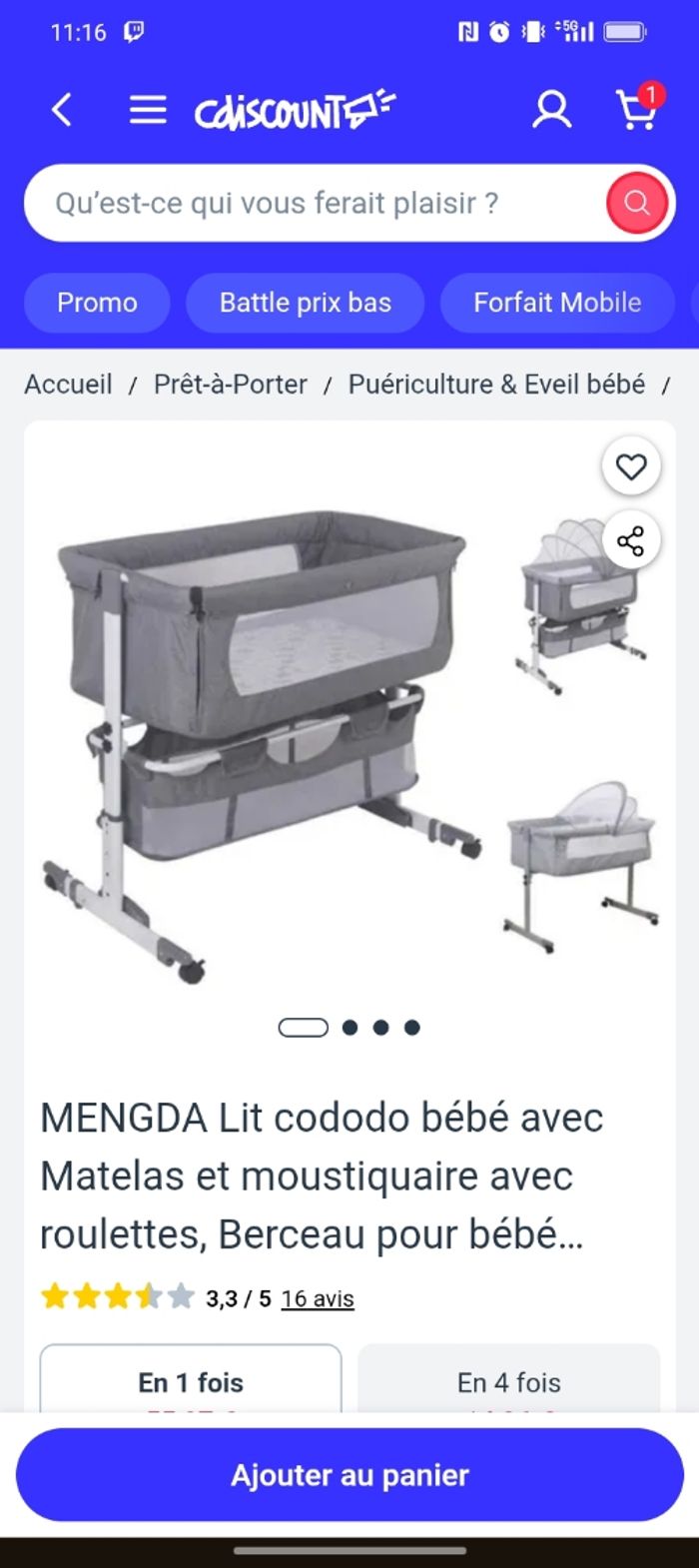Read the 16 avis reviews
Image resolution: width=699 pixels, height=1568 pixels.
318,1298
